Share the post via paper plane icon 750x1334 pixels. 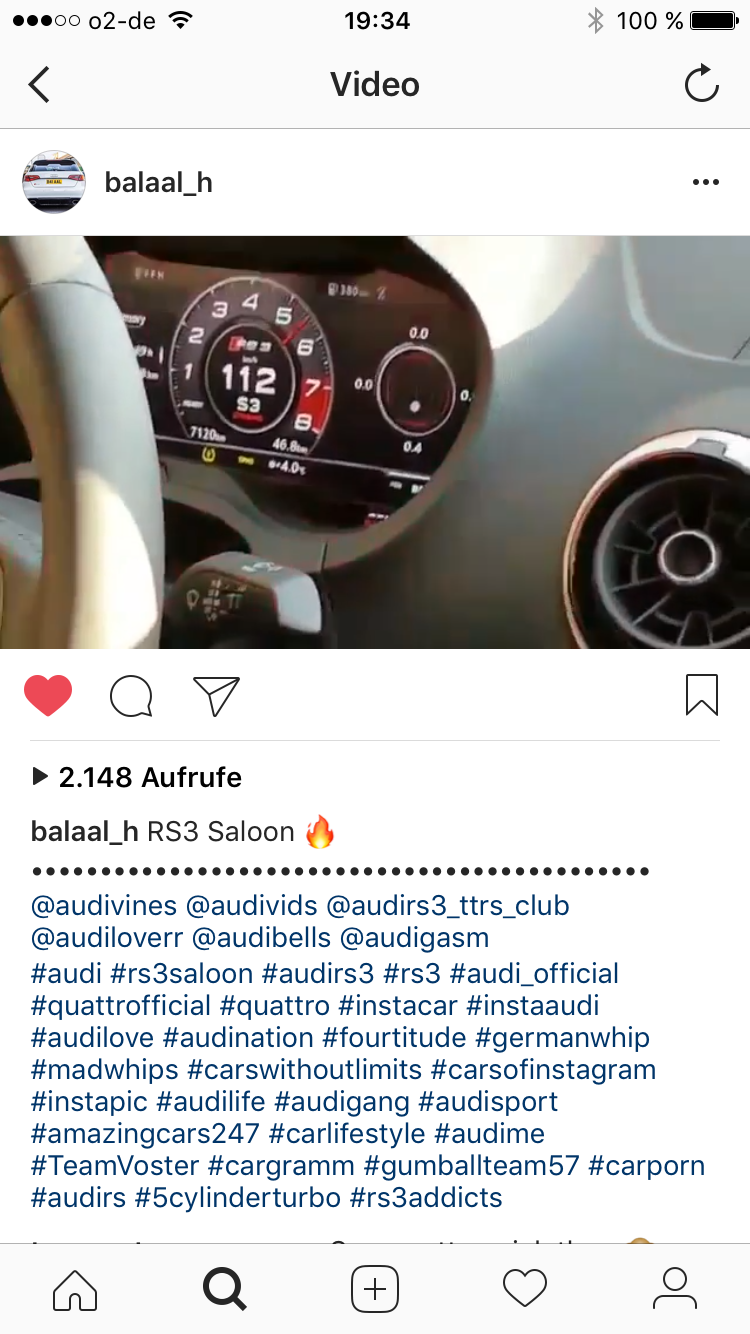(x=216, y=696)
